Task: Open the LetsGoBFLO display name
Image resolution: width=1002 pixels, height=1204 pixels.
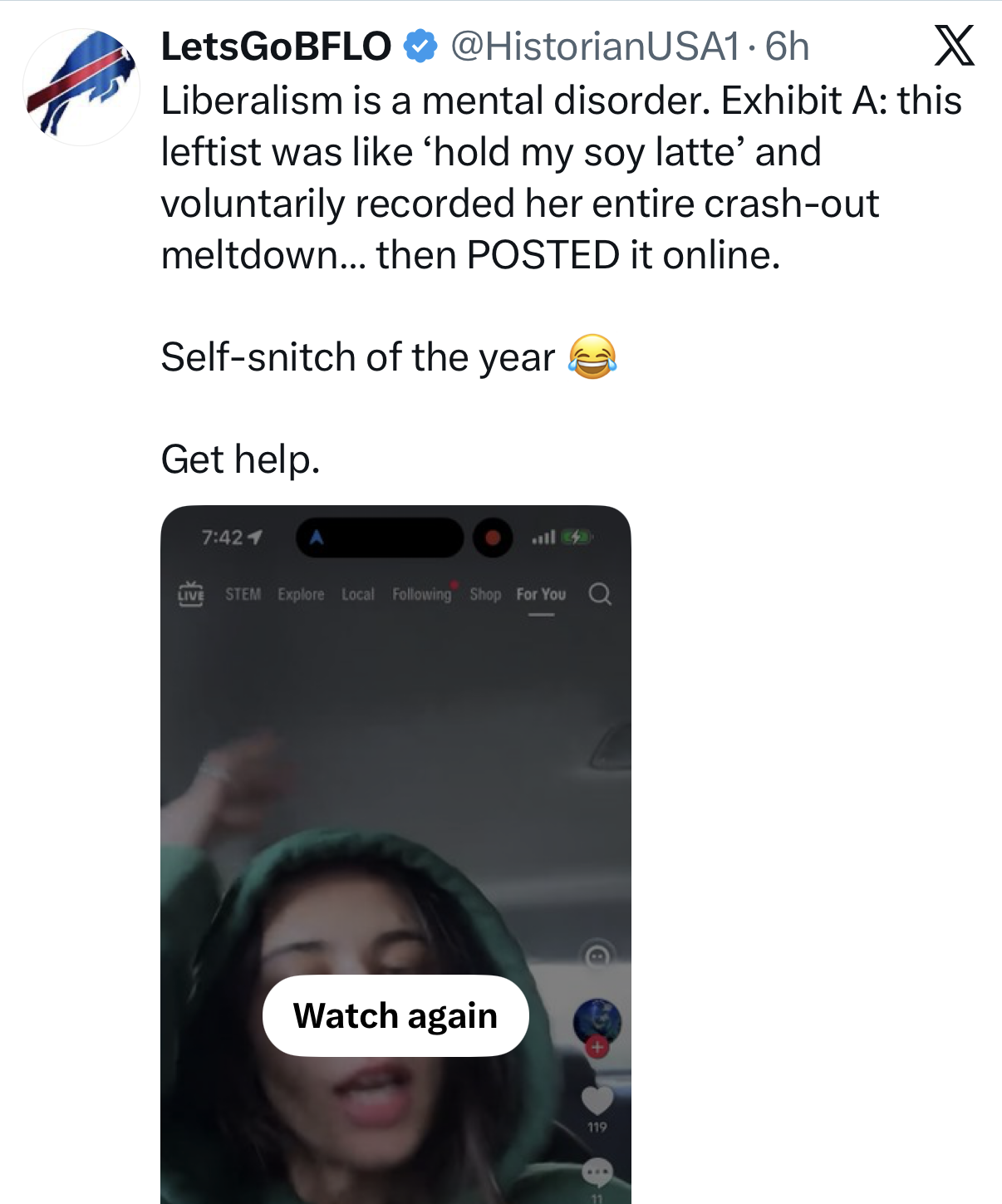Action: tap(275, 47)
